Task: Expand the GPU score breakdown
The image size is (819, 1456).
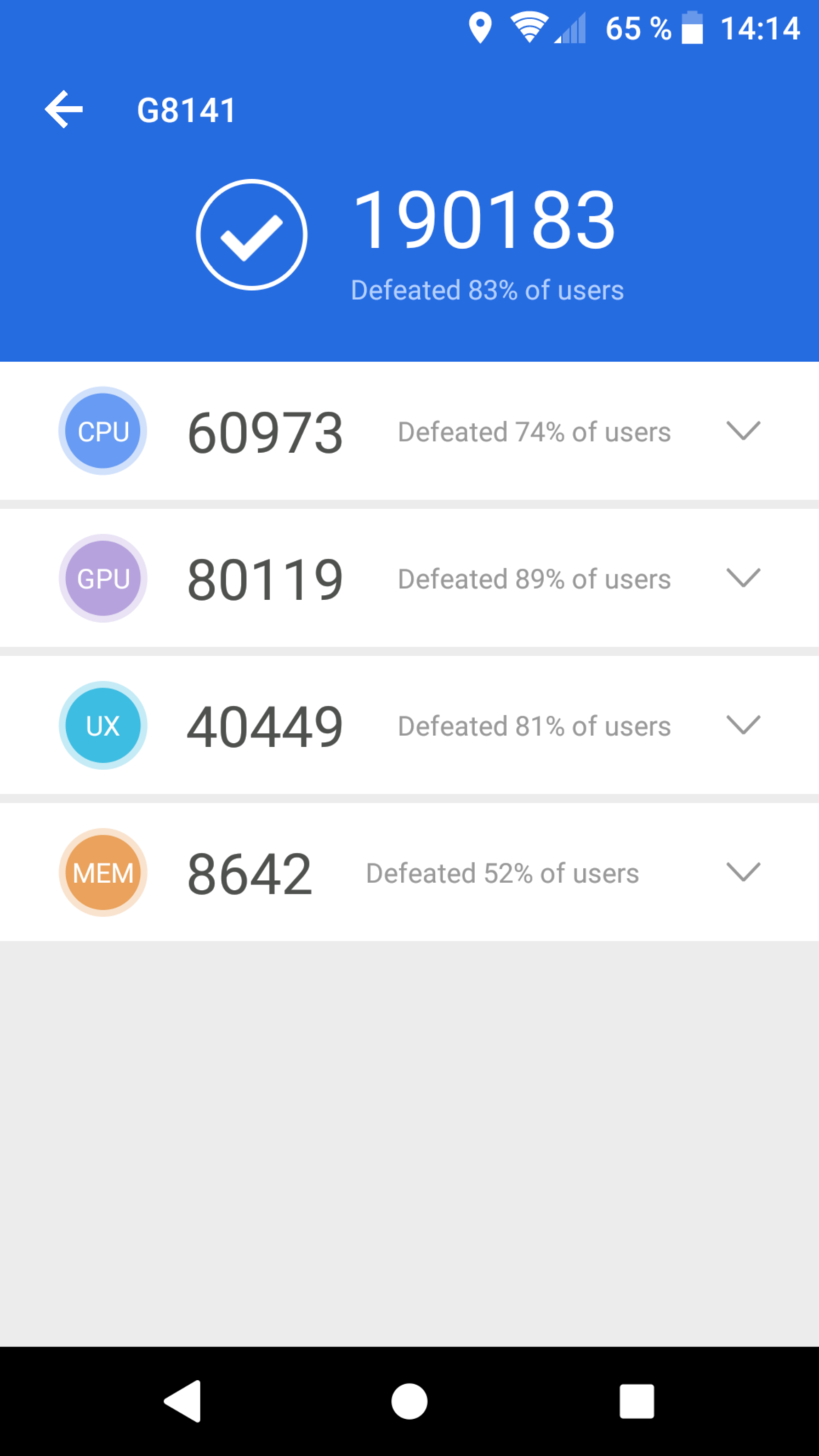Action: (x=743, y=578)
